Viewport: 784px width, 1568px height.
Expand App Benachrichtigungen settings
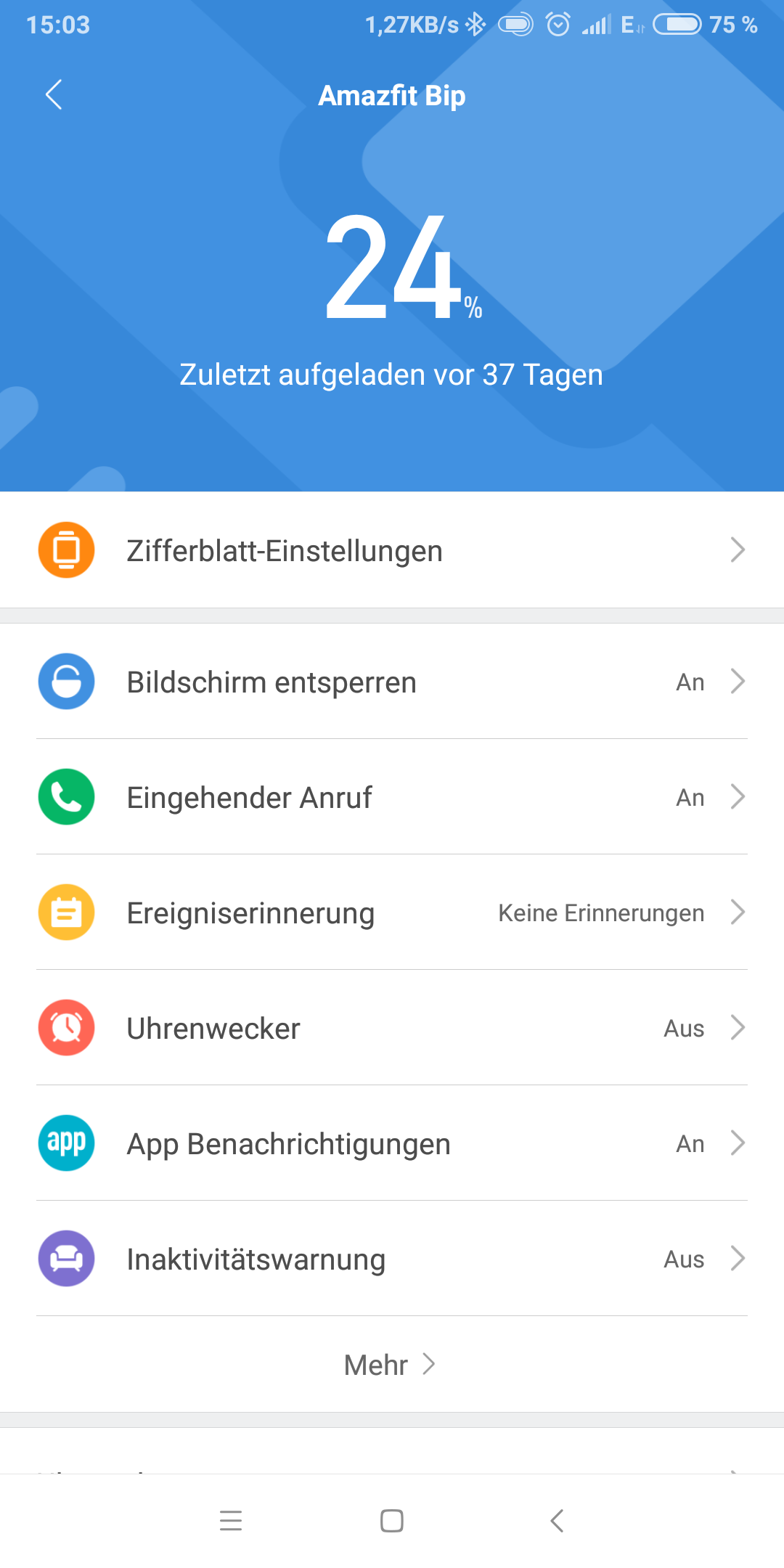point(738,1143)
